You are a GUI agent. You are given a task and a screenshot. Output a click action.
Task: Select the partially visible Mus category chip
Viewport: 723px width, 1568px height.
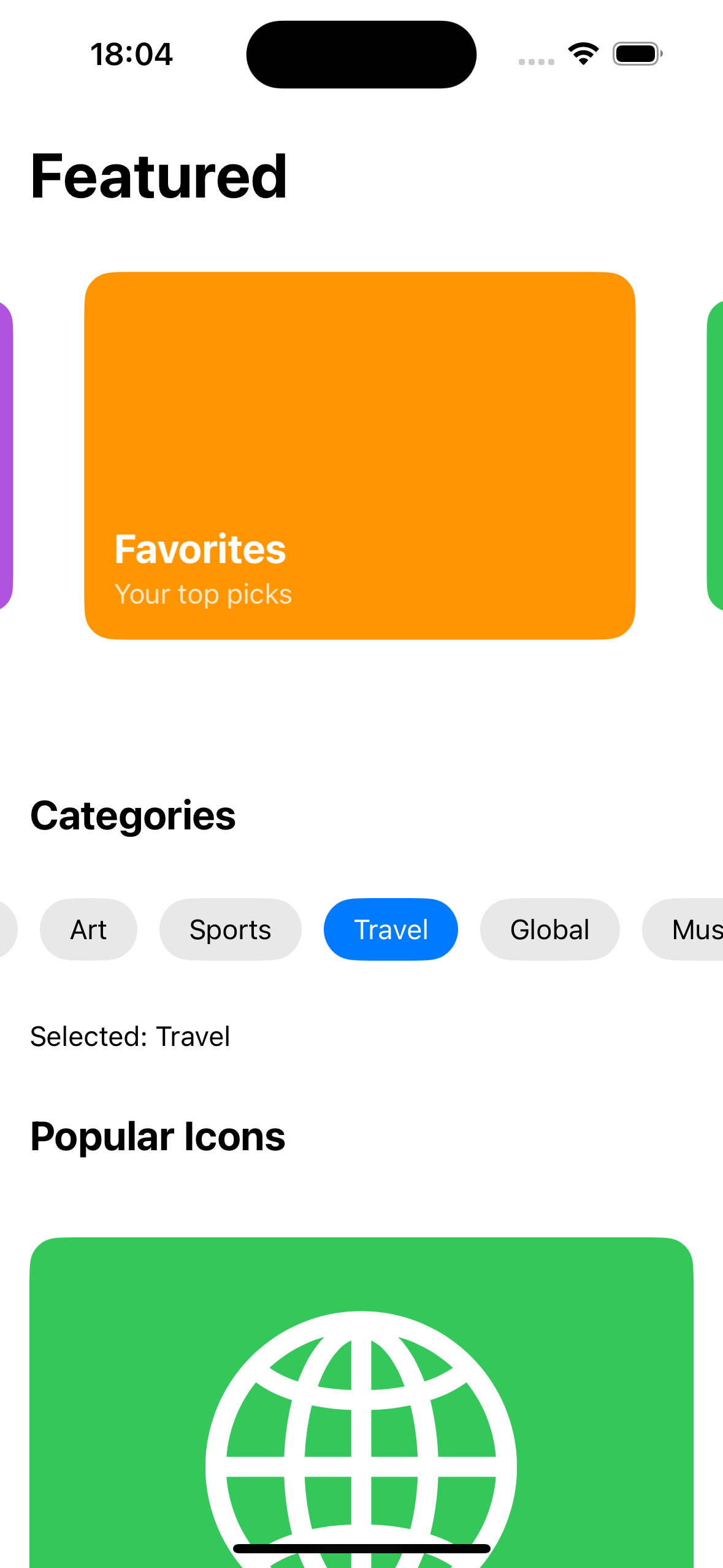point(683,929)
